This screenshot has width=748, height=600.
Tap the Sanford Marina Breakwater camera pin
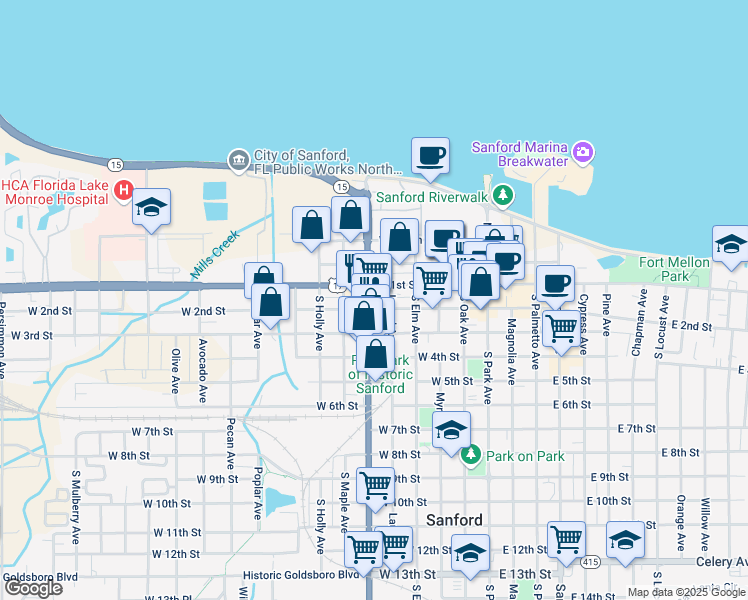pyautogui.click(x=583, y=153)
